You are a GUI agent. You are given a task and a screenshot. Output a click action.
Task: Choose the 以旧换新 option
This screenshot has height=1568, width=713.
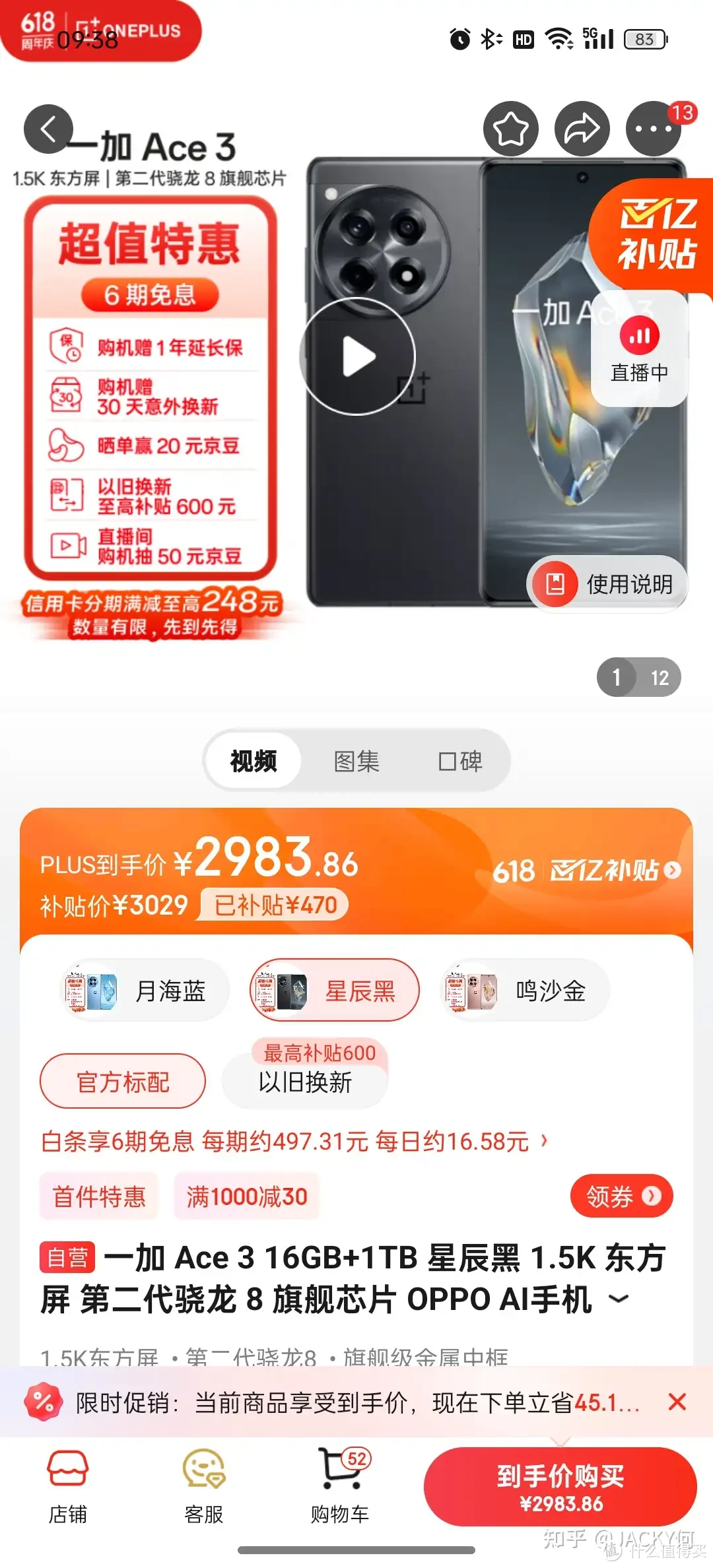coord(305,1082)
